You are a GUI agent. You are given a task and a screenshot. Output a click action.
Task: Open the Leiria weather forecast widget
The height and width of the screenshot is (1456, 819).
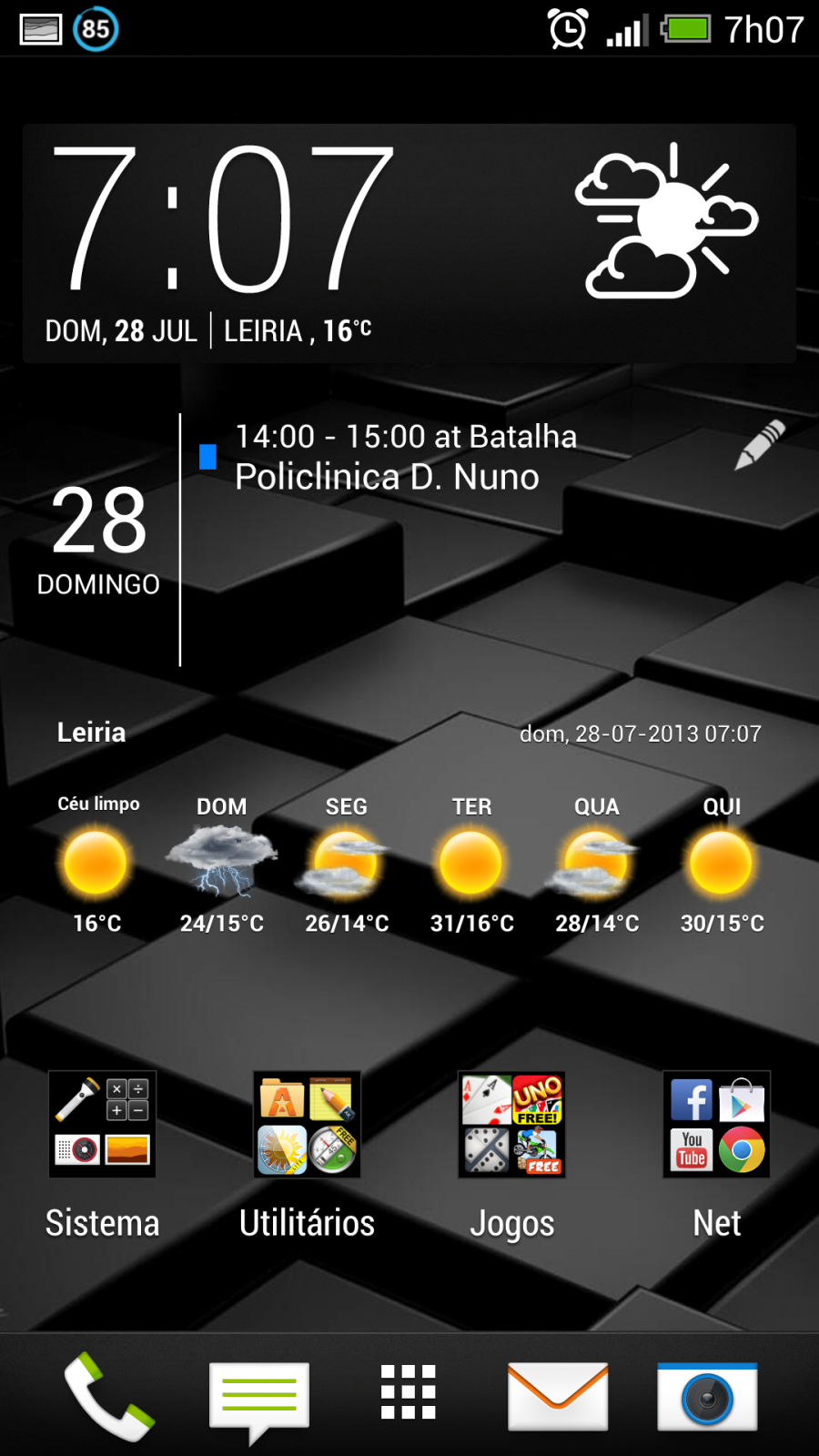point(409,828)
